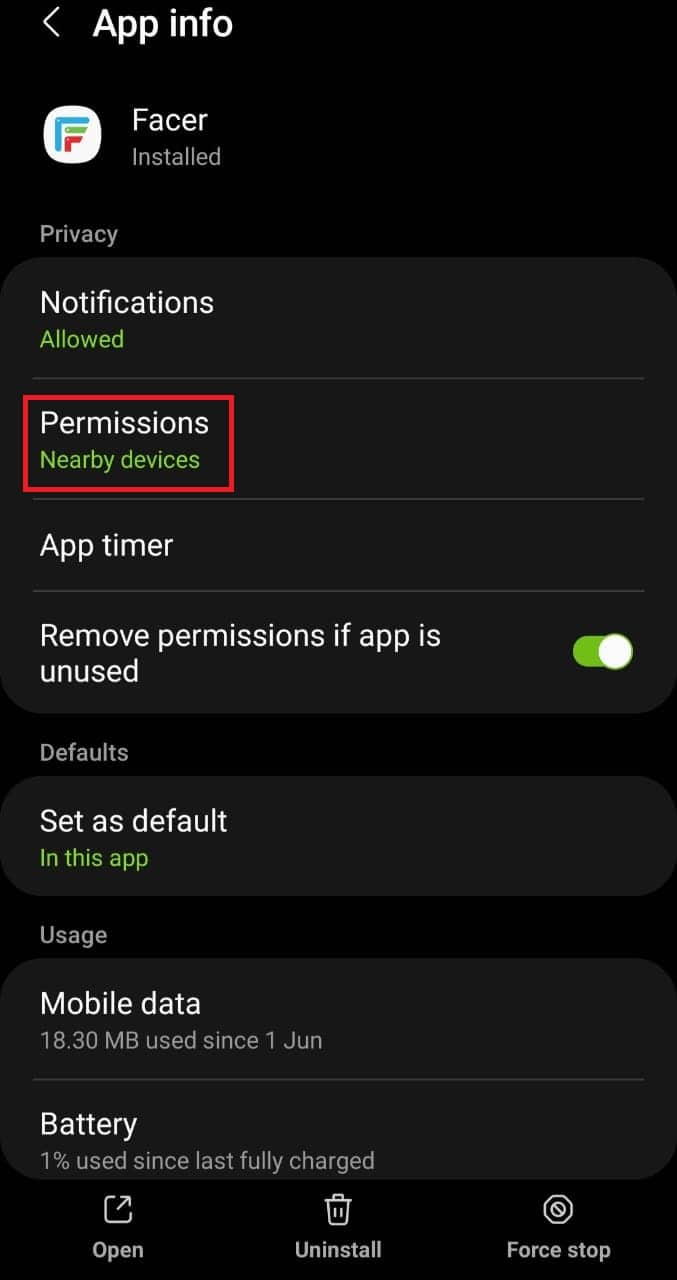677x1280 pixels.
Task: Force stop Facer
Action: coord(557,1227)
